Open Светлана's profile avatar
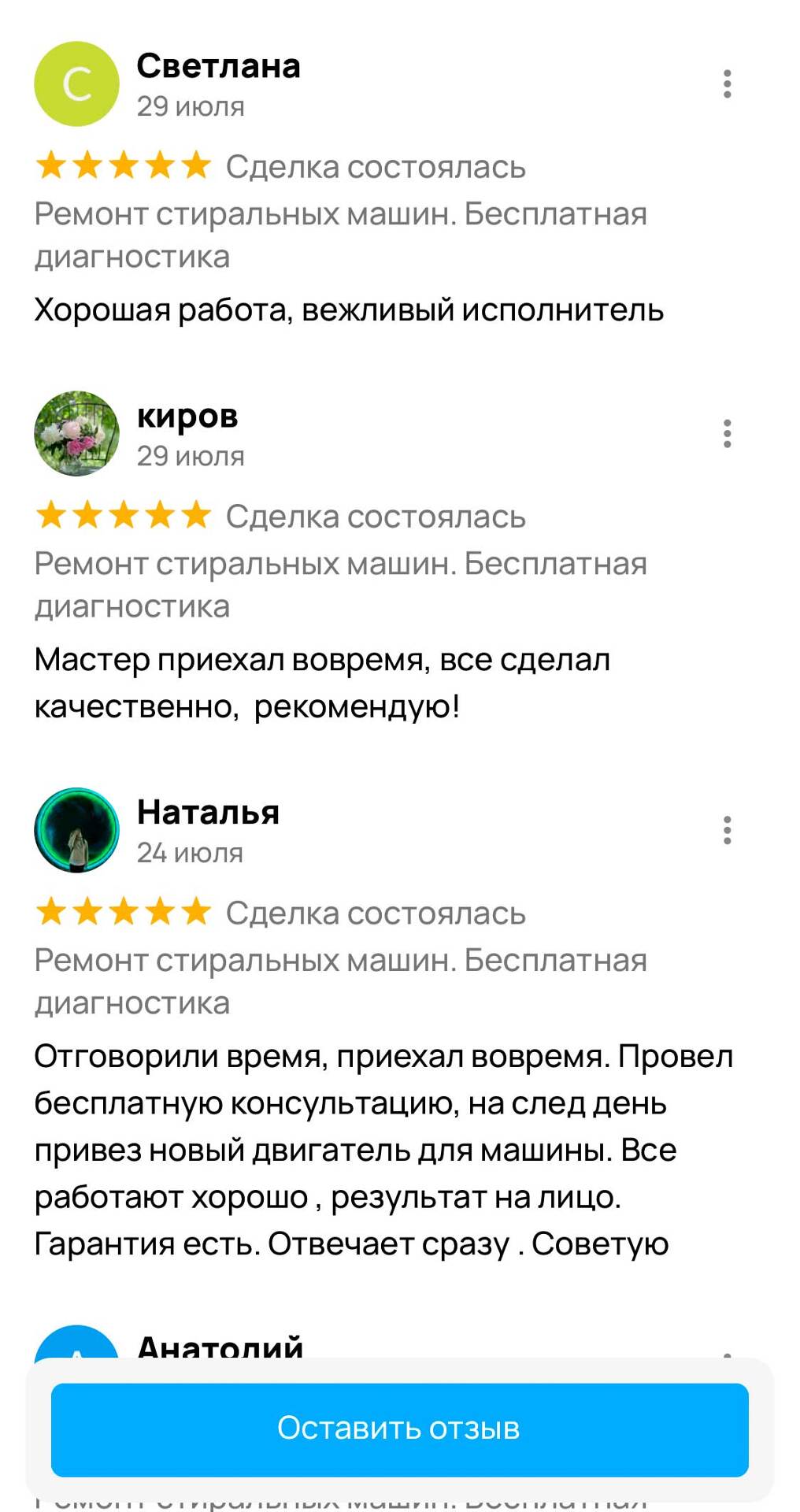The image size is (800, 1512). [x=76, y=83]
